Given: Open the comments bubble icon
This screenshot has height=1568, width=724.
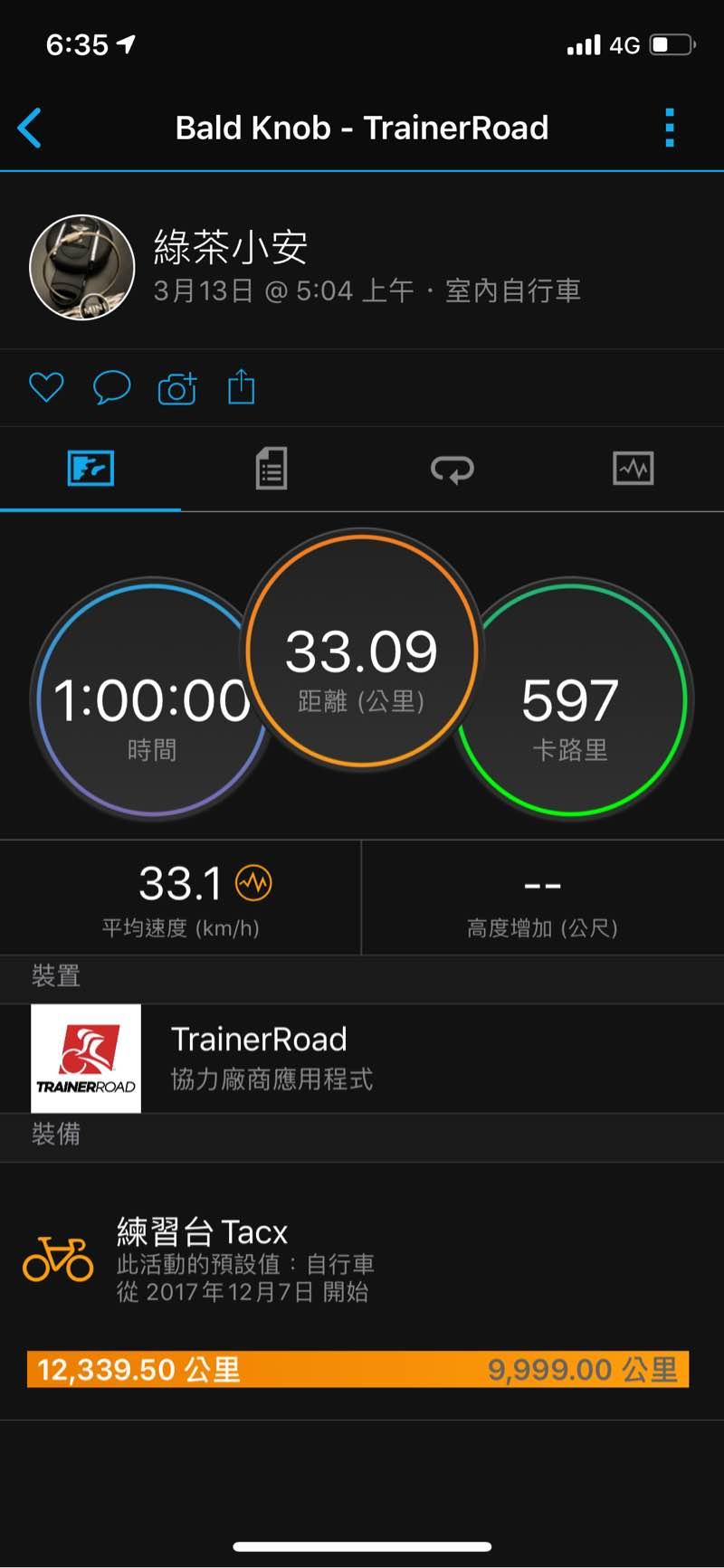Looking at the screenshot, I should pyautogui.click(x=112, y=388).
